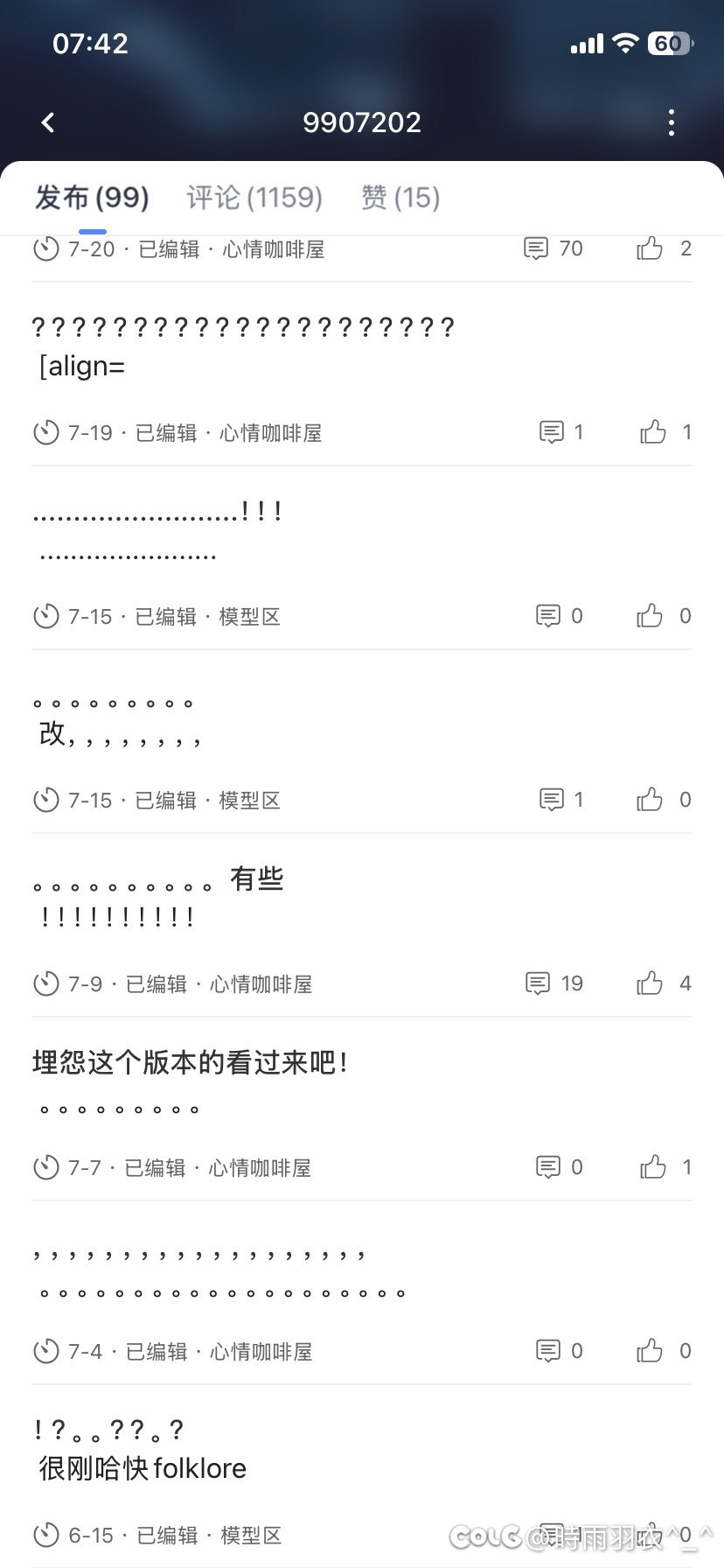The height and width of the screenshot is (1568, 724).
Task: Switch to the 赞 (15) tab
Action: (400, 198)
